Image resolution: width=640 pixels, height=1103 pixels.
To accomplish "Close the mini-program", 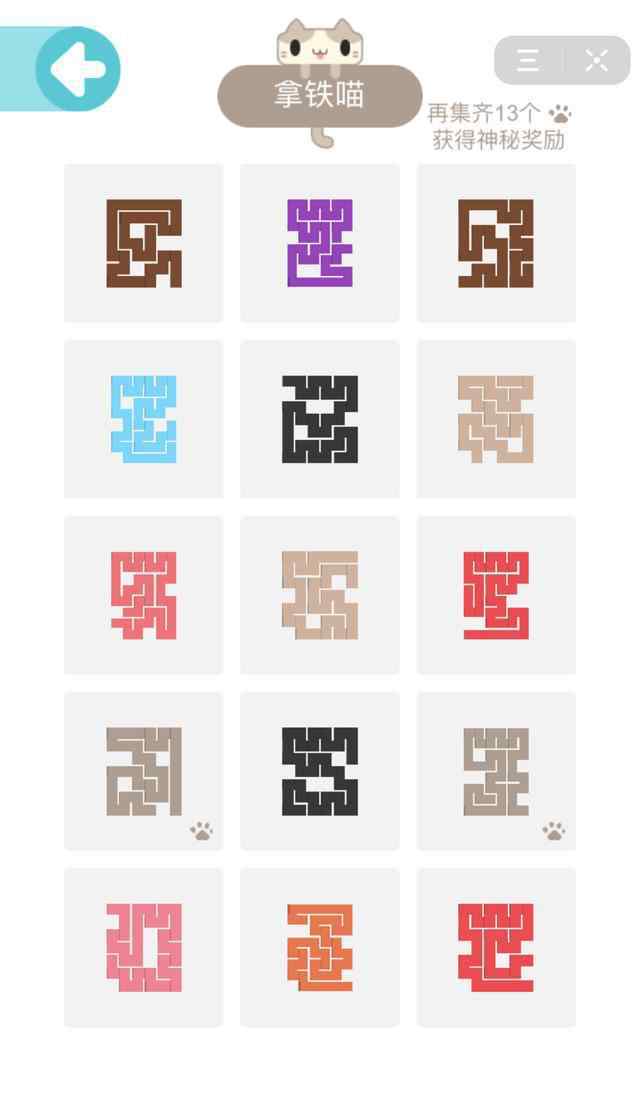I will coord(596,60).
